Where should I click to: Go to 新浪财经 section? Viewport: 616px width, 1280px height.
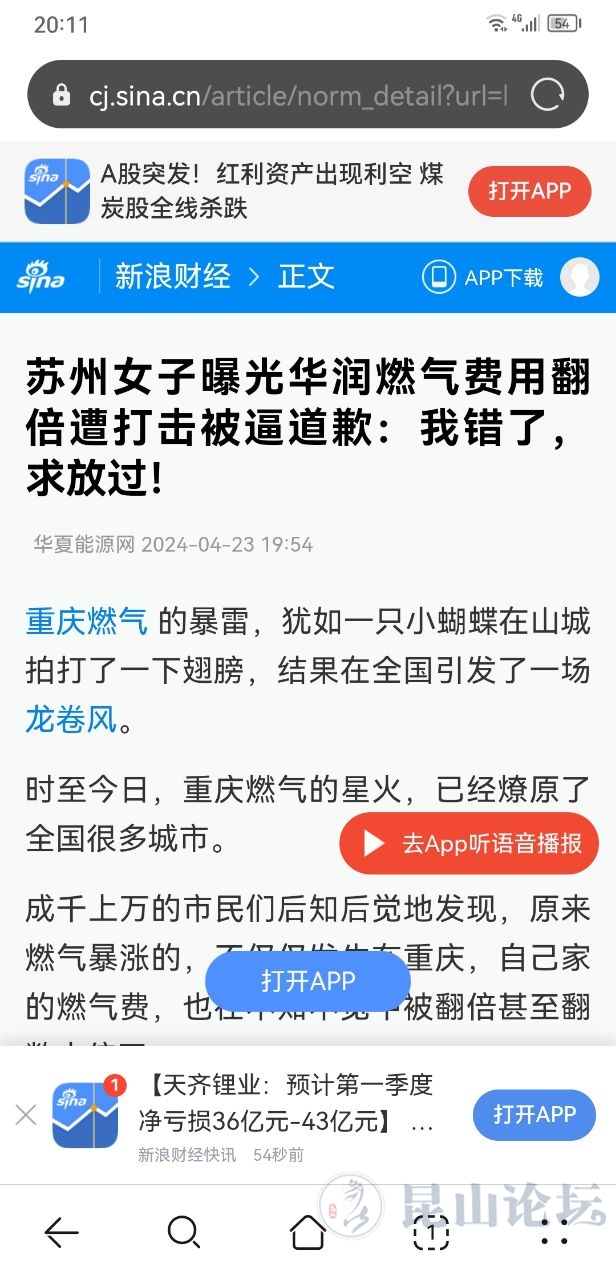coord(173,276)
